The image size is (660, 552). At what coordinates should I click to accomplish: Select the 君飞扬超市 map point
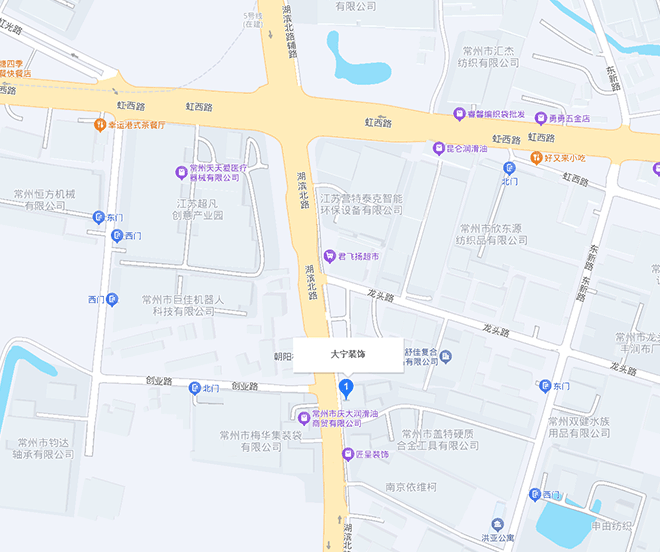pyautogui.click(x=329, y=256)
